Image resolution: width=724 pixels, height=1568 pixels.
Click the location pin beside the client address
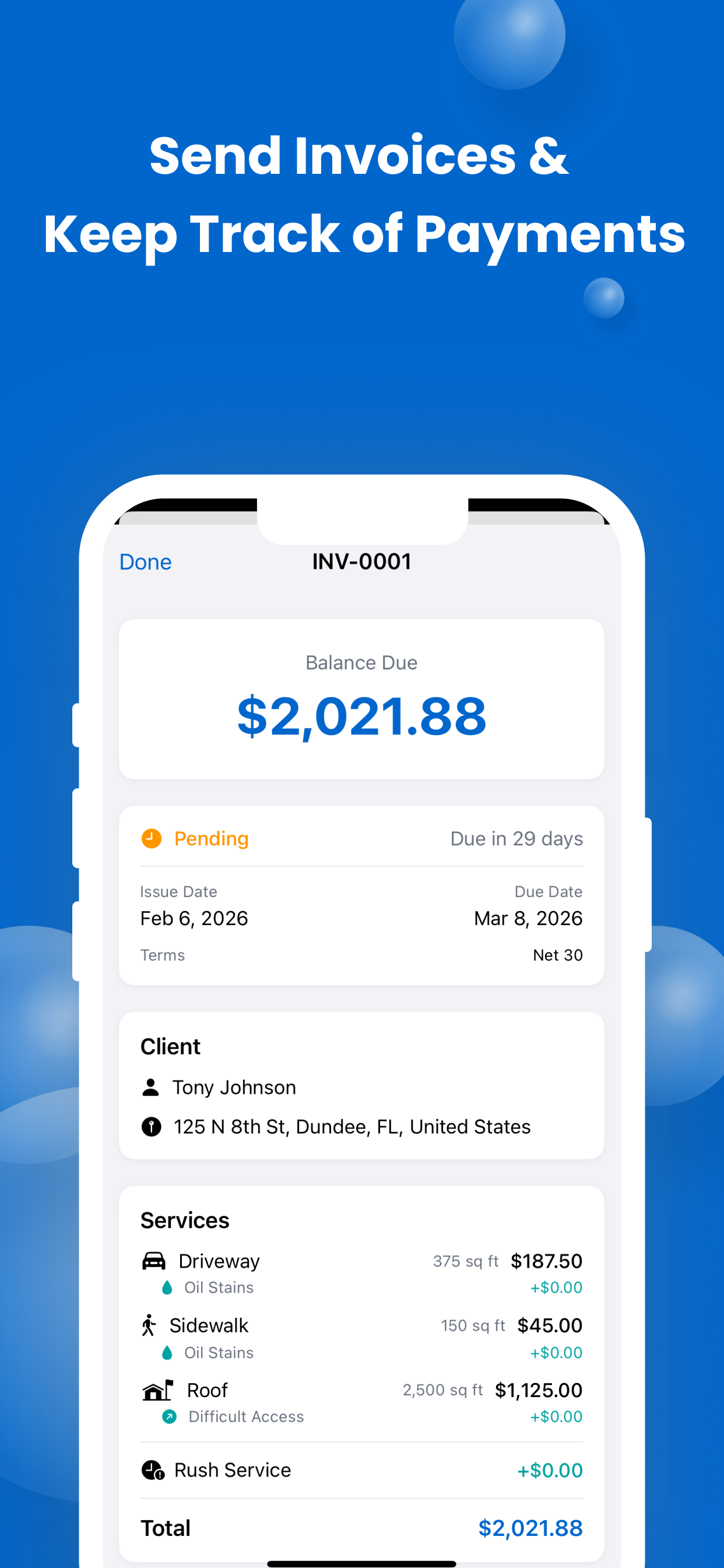coord(152,1126)
